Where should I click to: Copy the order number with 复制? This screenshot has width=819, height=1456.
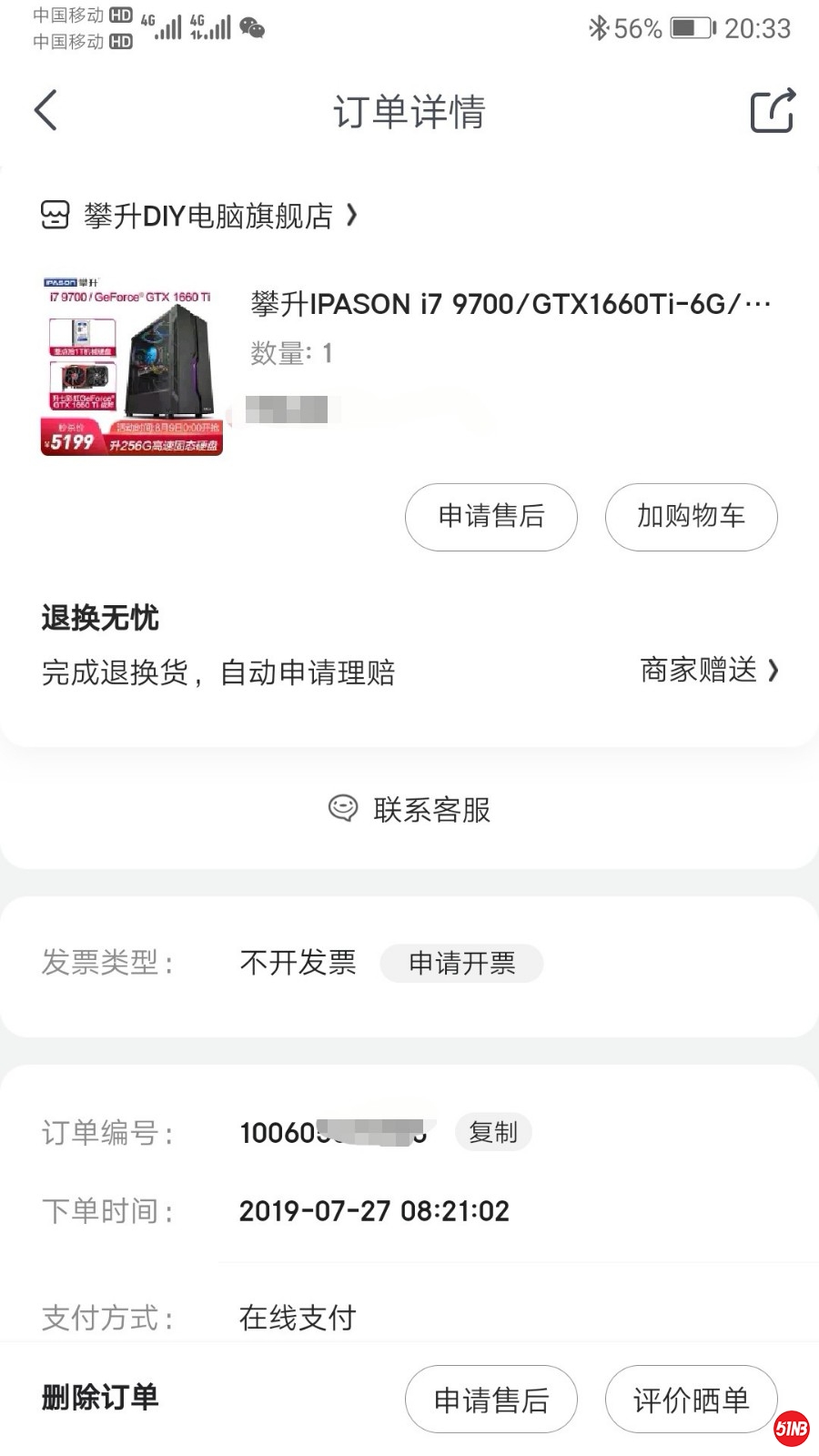492,1132
